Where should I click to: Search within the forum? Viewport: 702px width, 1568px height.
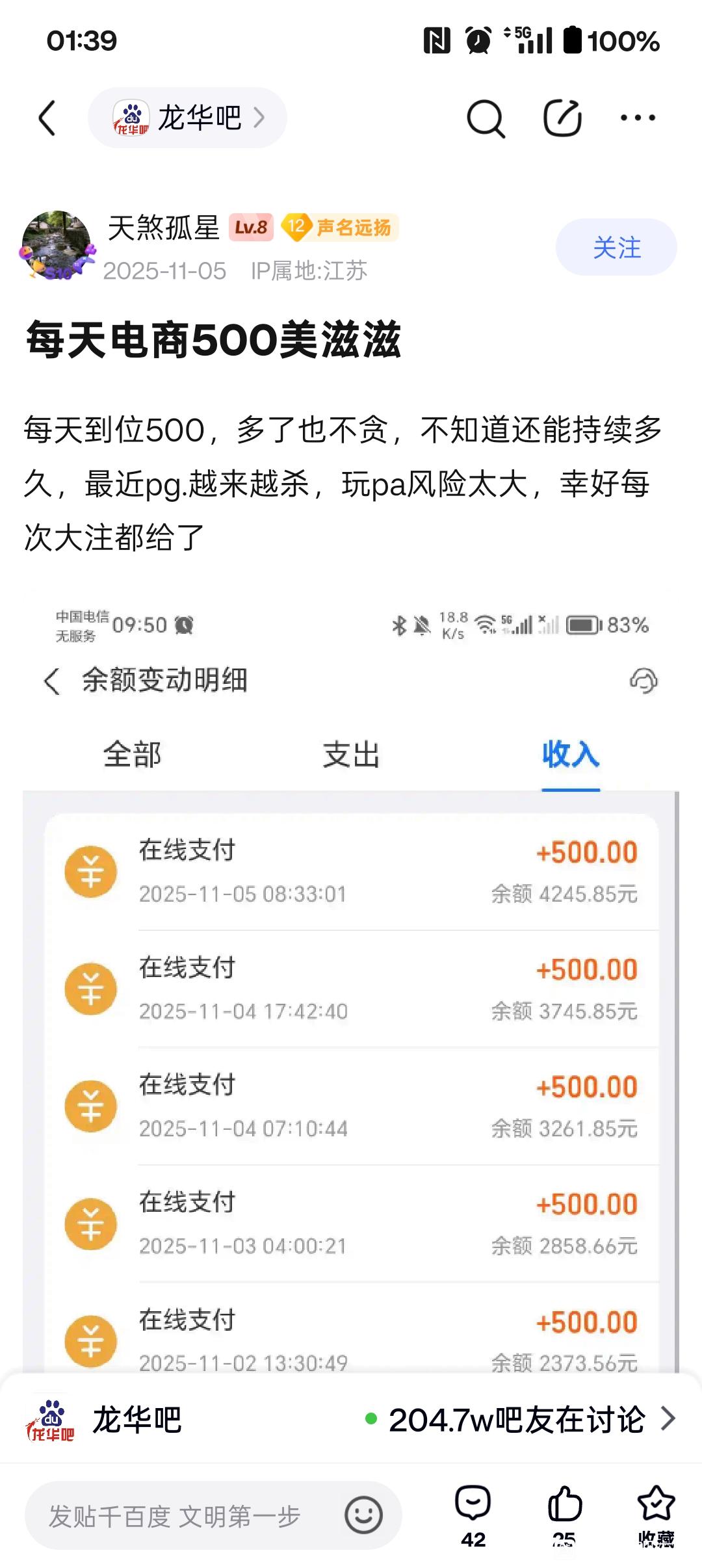tap(485, 118)
